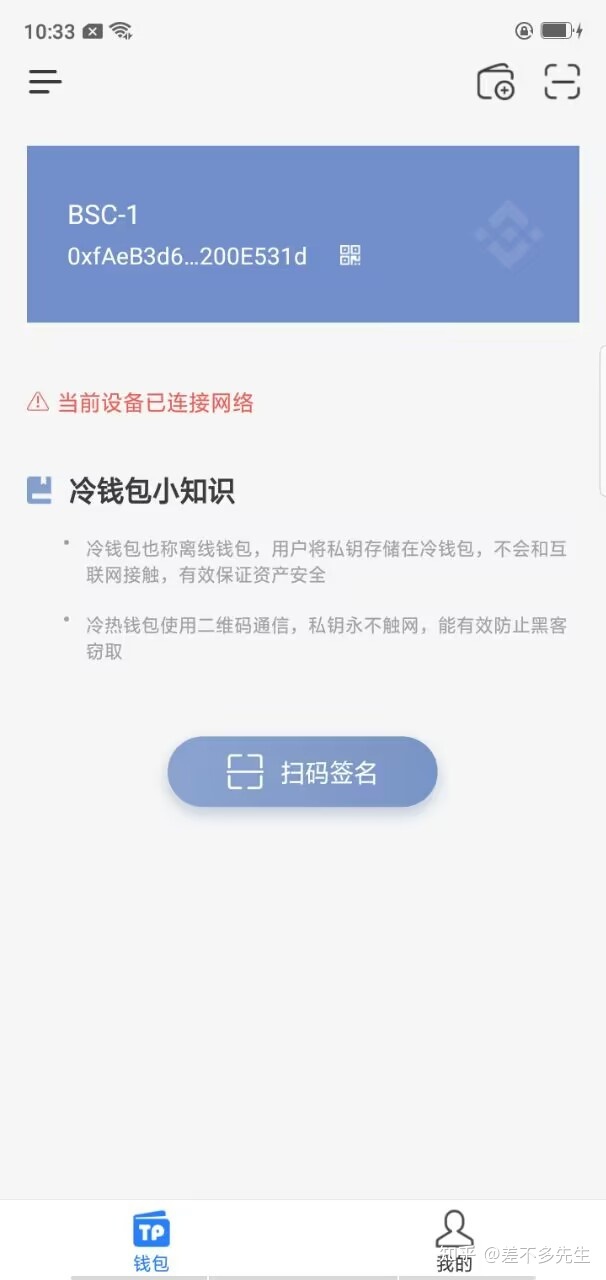Image resolution: width=606 pixels, height=1280 pixels.
Task: Show wallet address QR code
Action: point(350,256)
